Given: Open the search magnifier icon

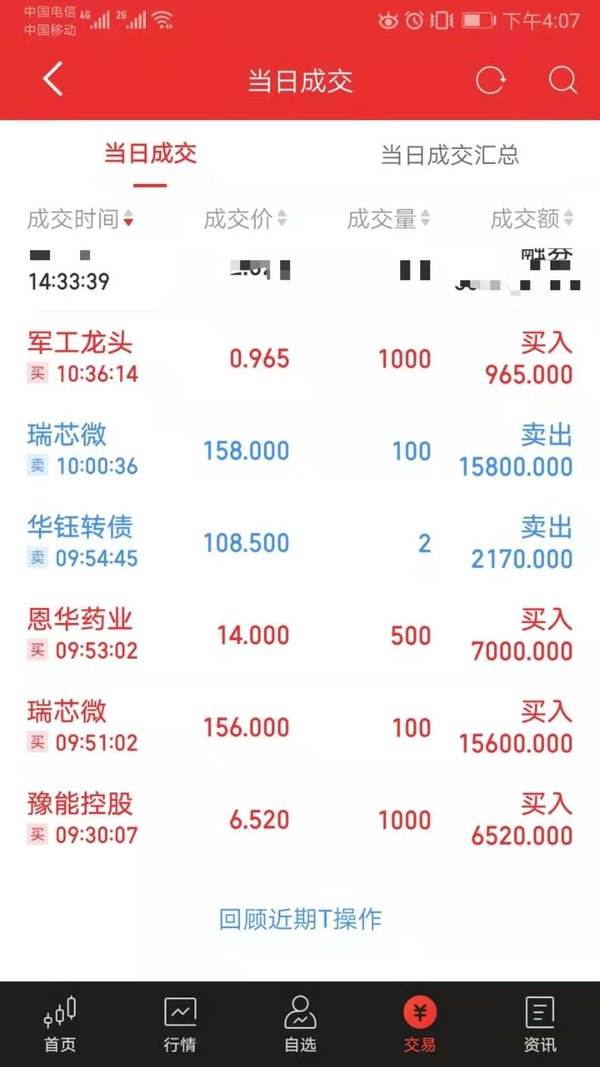Looking at the screenshot, I should coord(563,80).
